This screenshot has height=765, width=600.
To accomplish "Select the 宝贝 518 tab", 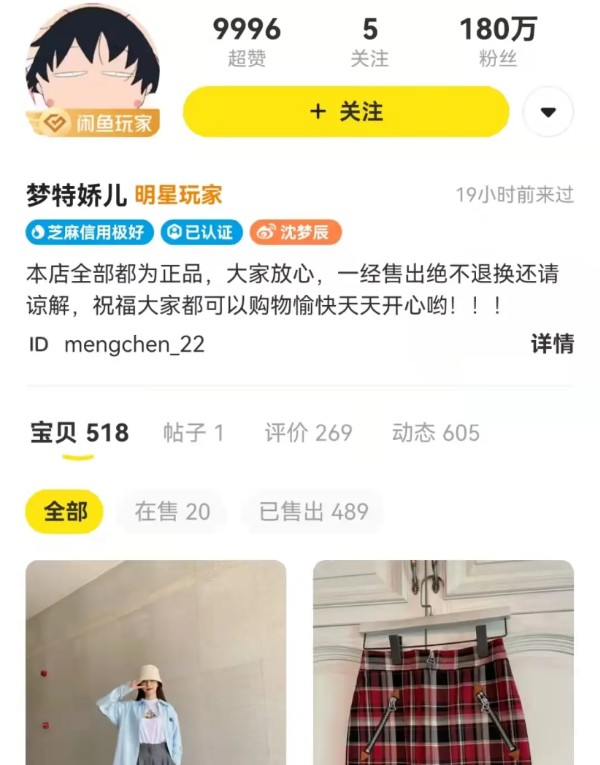I will tap(79, 433).
